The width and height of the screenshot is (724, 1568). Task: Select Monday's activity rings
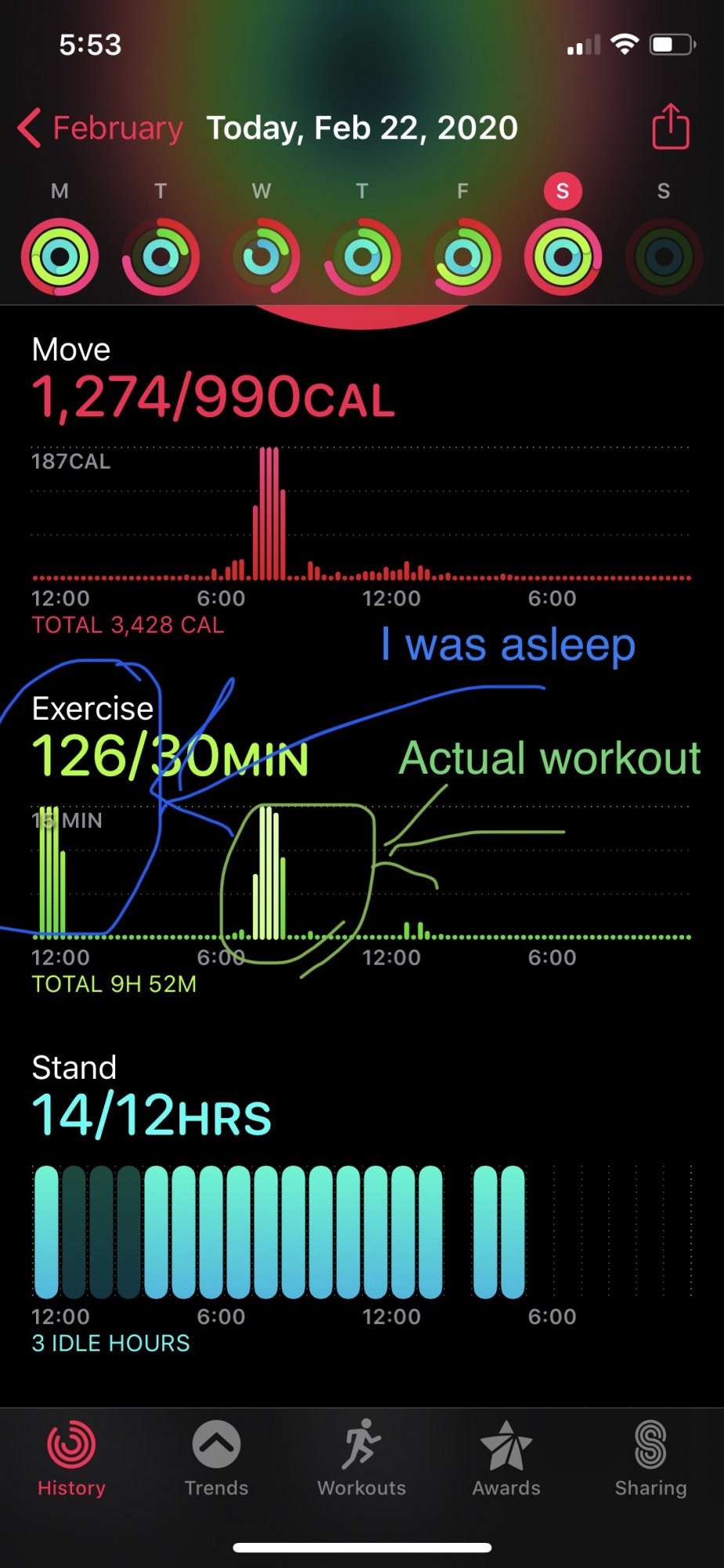60,256
